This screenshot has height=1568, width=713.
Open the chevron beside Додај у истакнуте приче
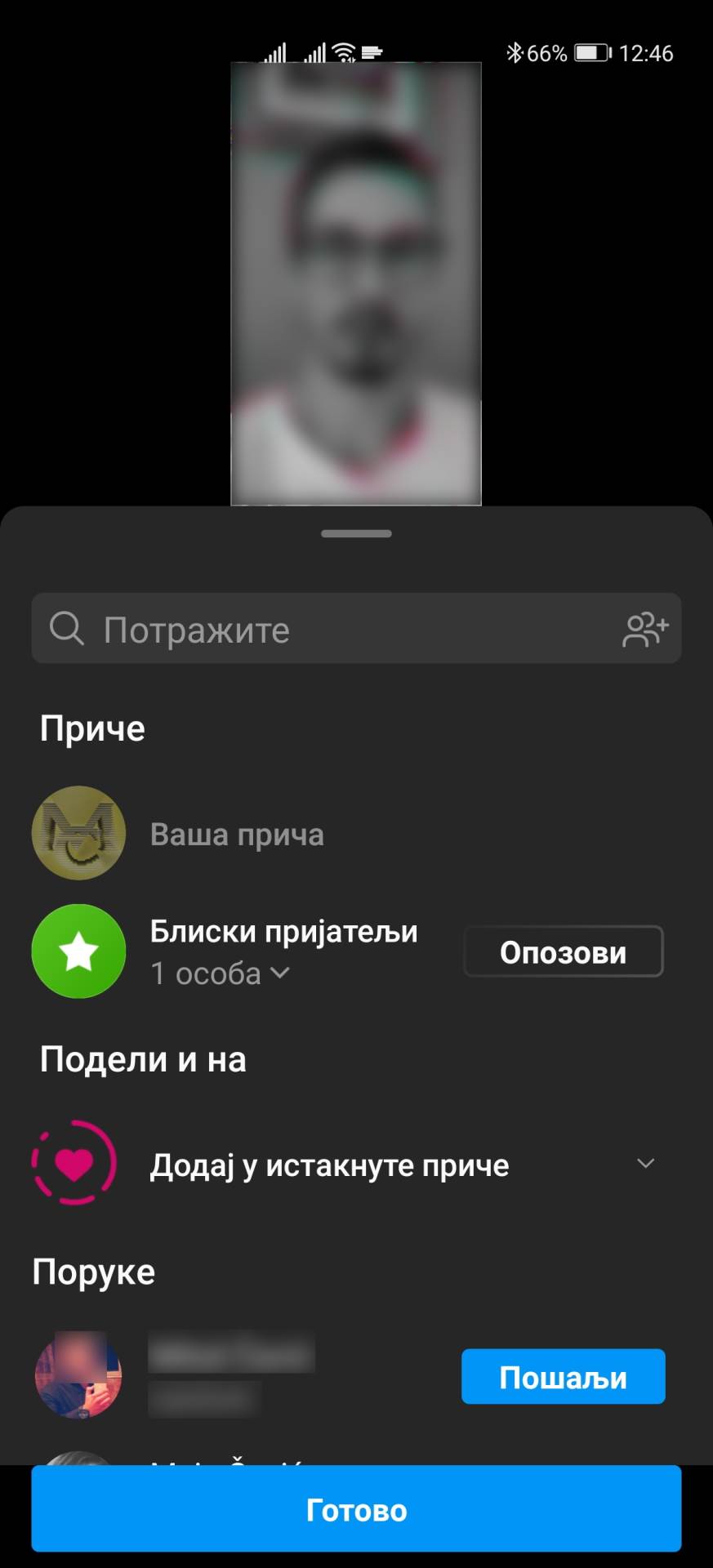click(x=645, y=1163)
